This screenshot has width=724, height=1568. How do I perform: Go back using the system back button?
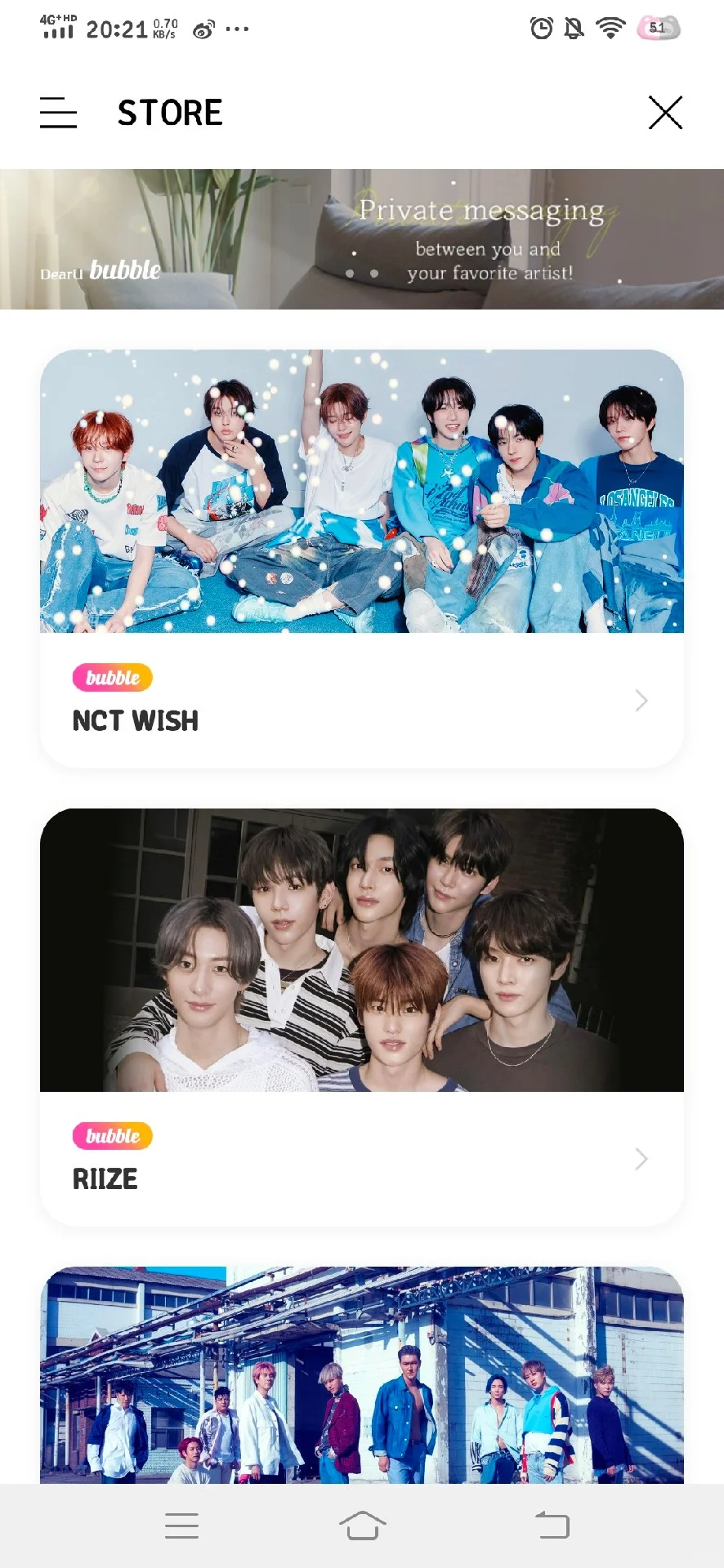tap(552, 1525)
